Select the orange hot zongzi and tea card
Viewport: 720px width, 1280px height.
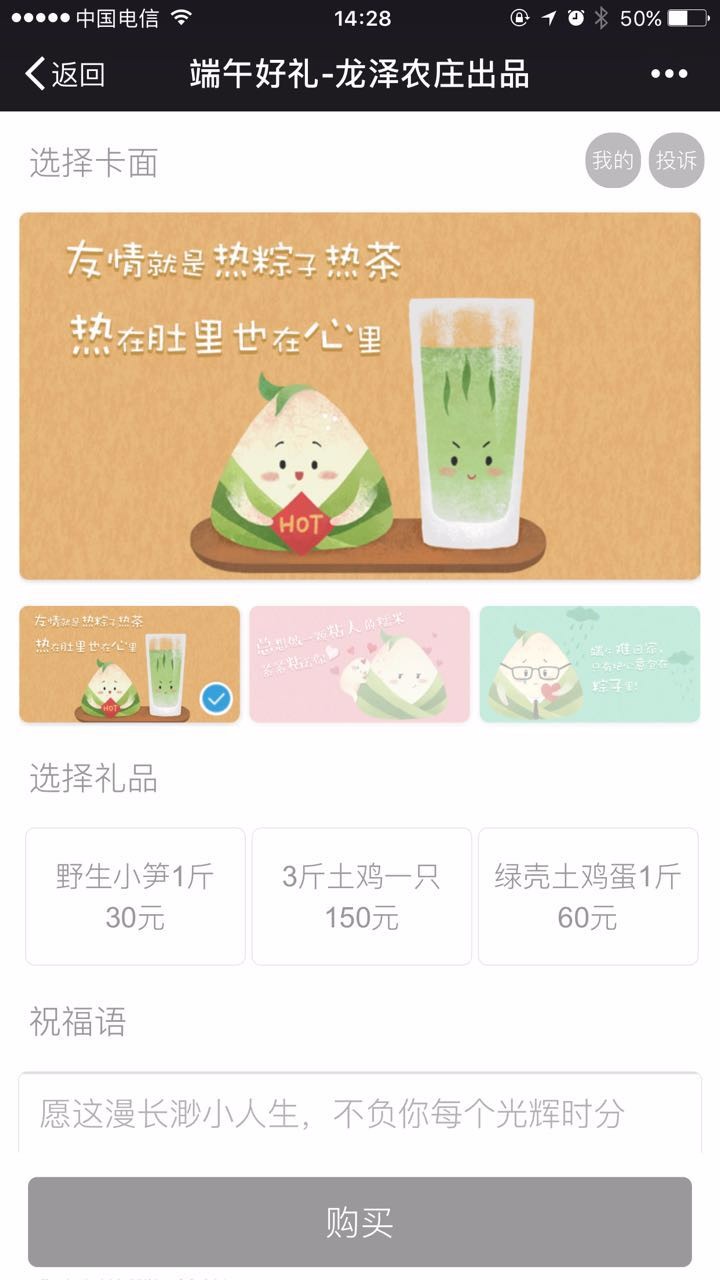coord(130,664)
